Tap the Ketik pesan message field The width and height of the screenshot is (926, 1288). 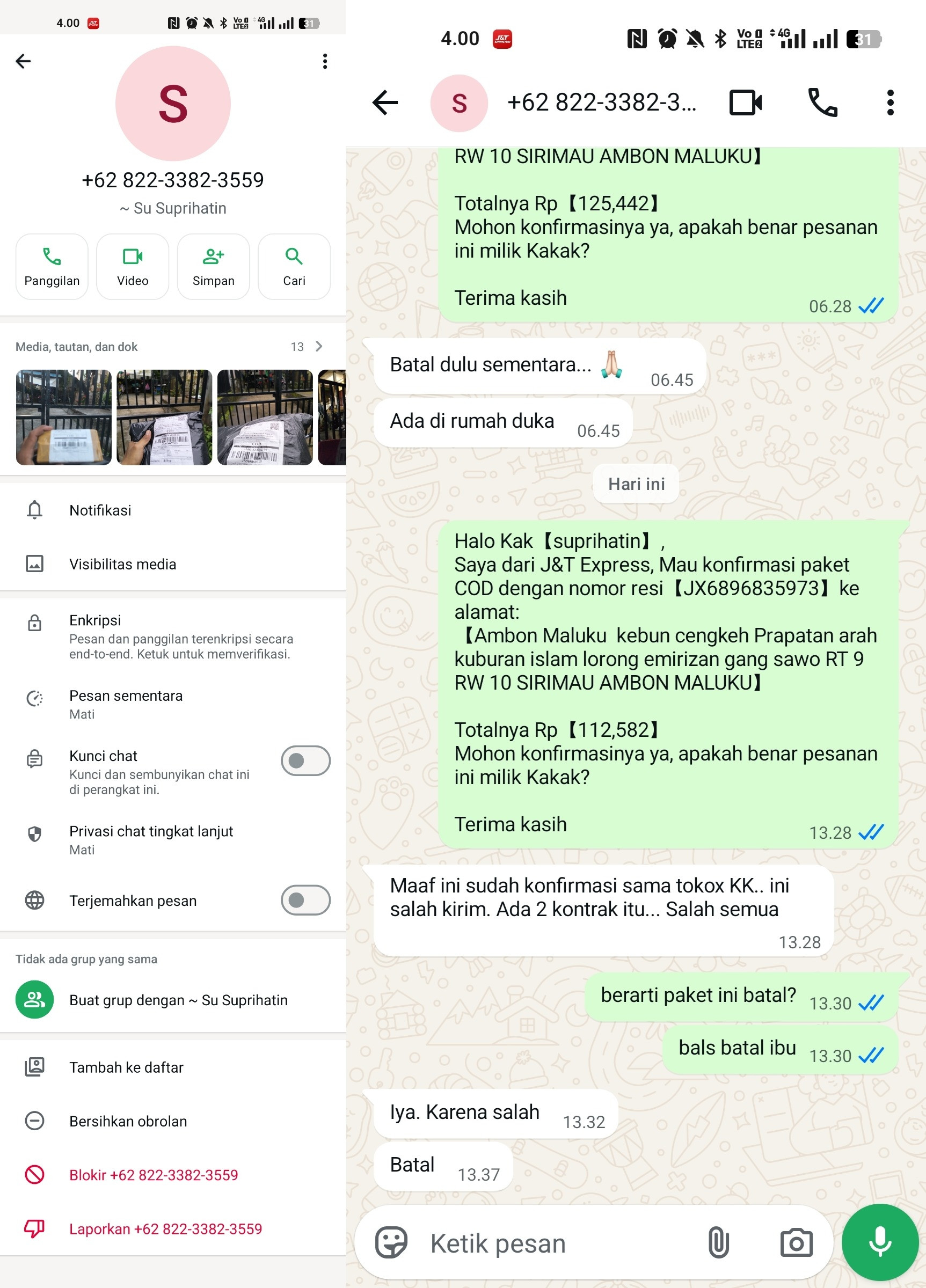click(x=557, y=1243)
